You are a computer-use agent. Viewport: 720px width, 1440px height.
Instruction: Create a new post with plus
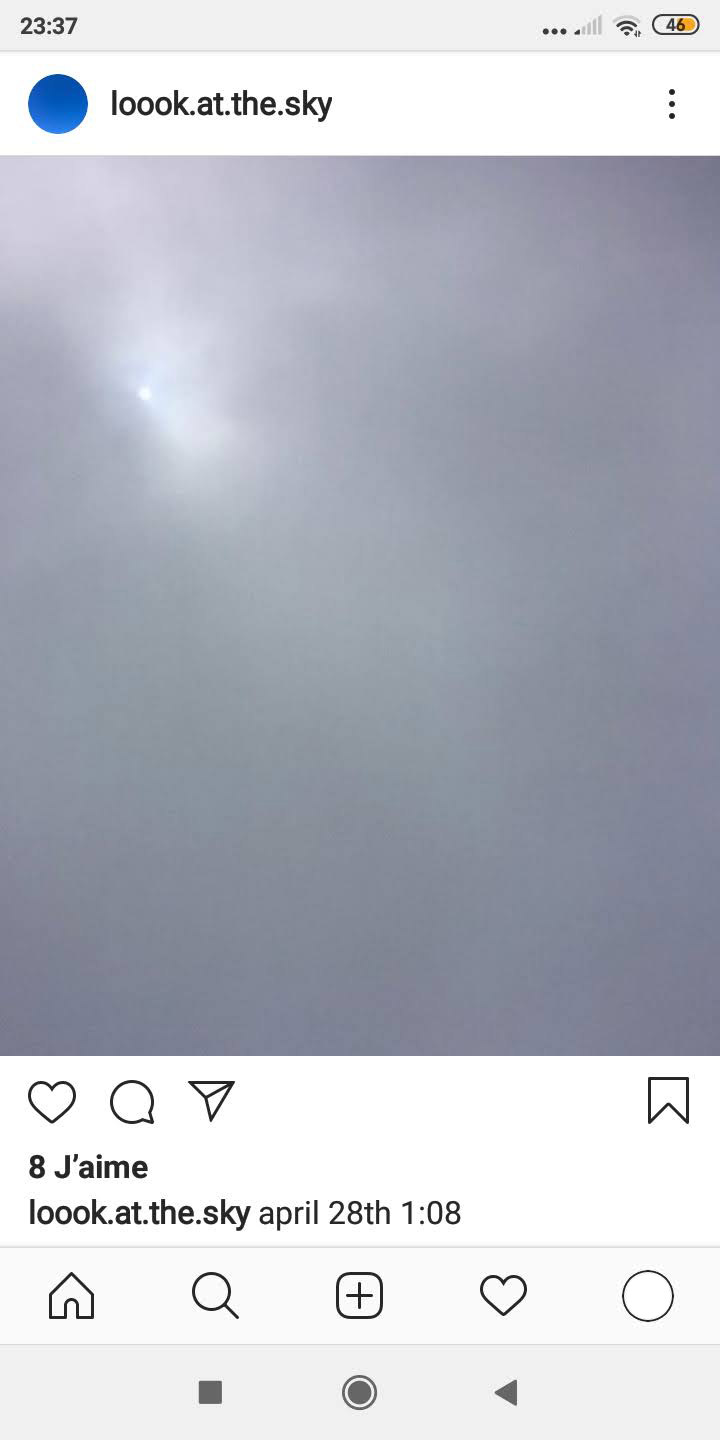pos(359,1296)
